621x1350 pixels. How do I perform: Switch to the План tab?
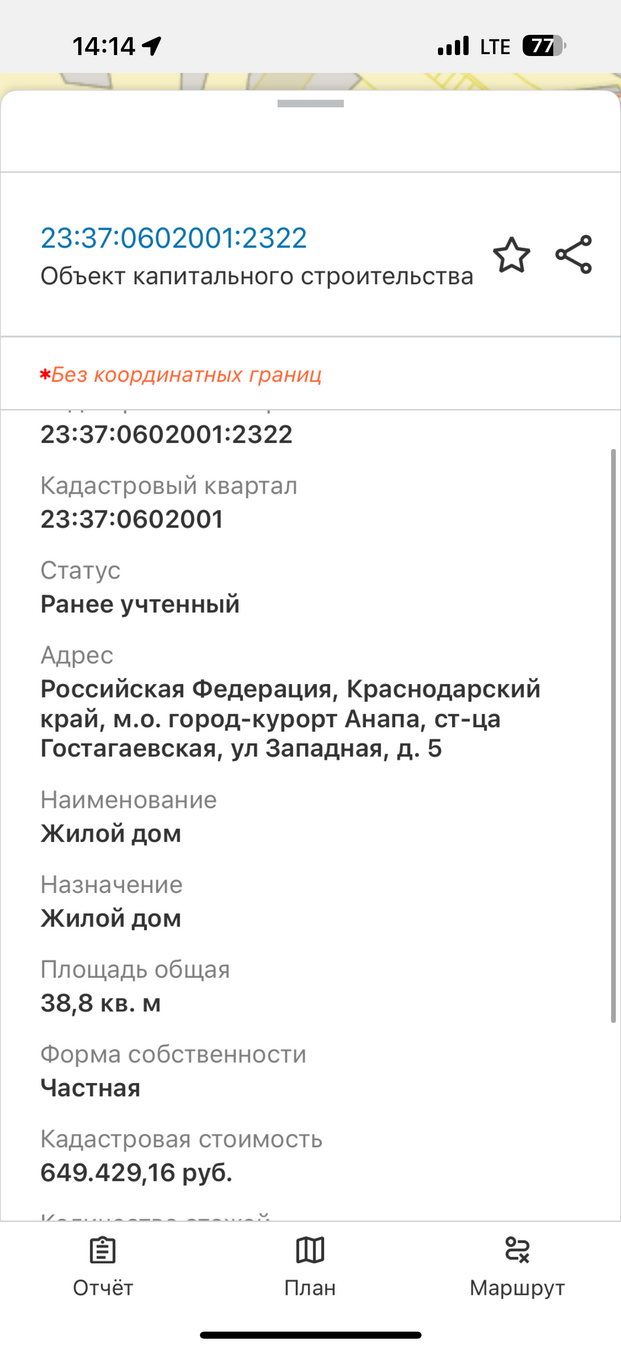coord(310,1266)
